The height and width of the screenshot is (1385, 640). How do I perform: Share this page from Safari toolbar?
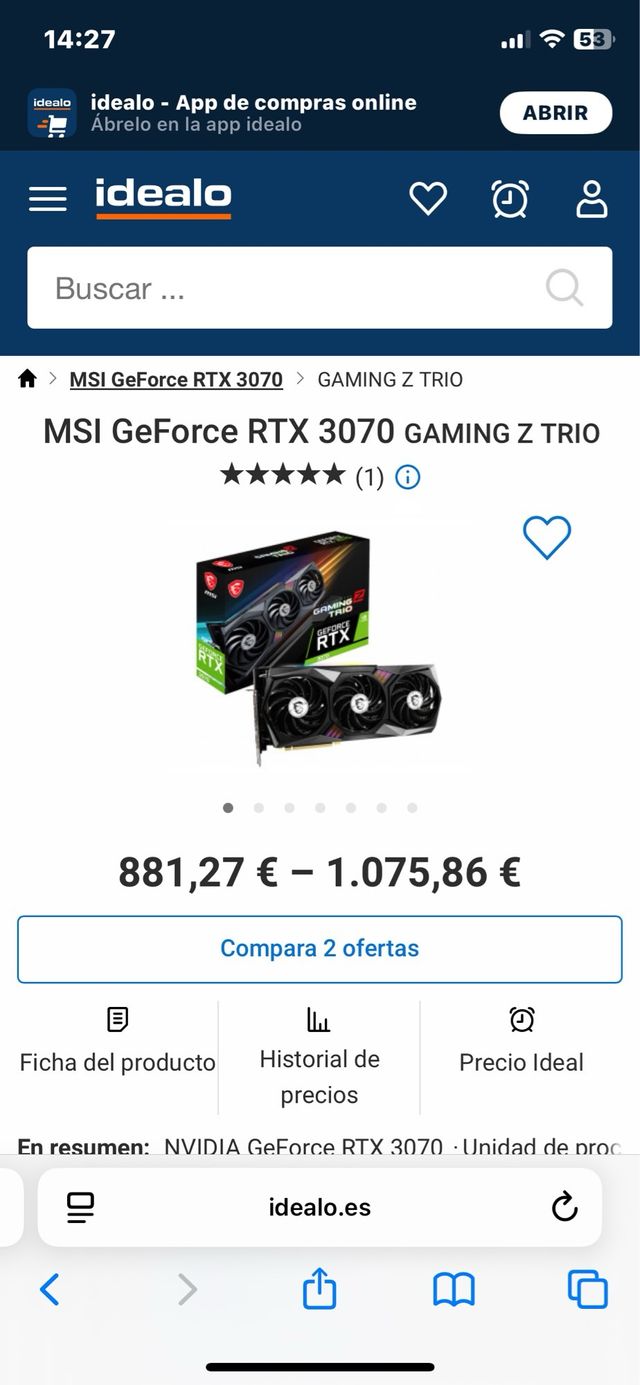click(319, 1289)
